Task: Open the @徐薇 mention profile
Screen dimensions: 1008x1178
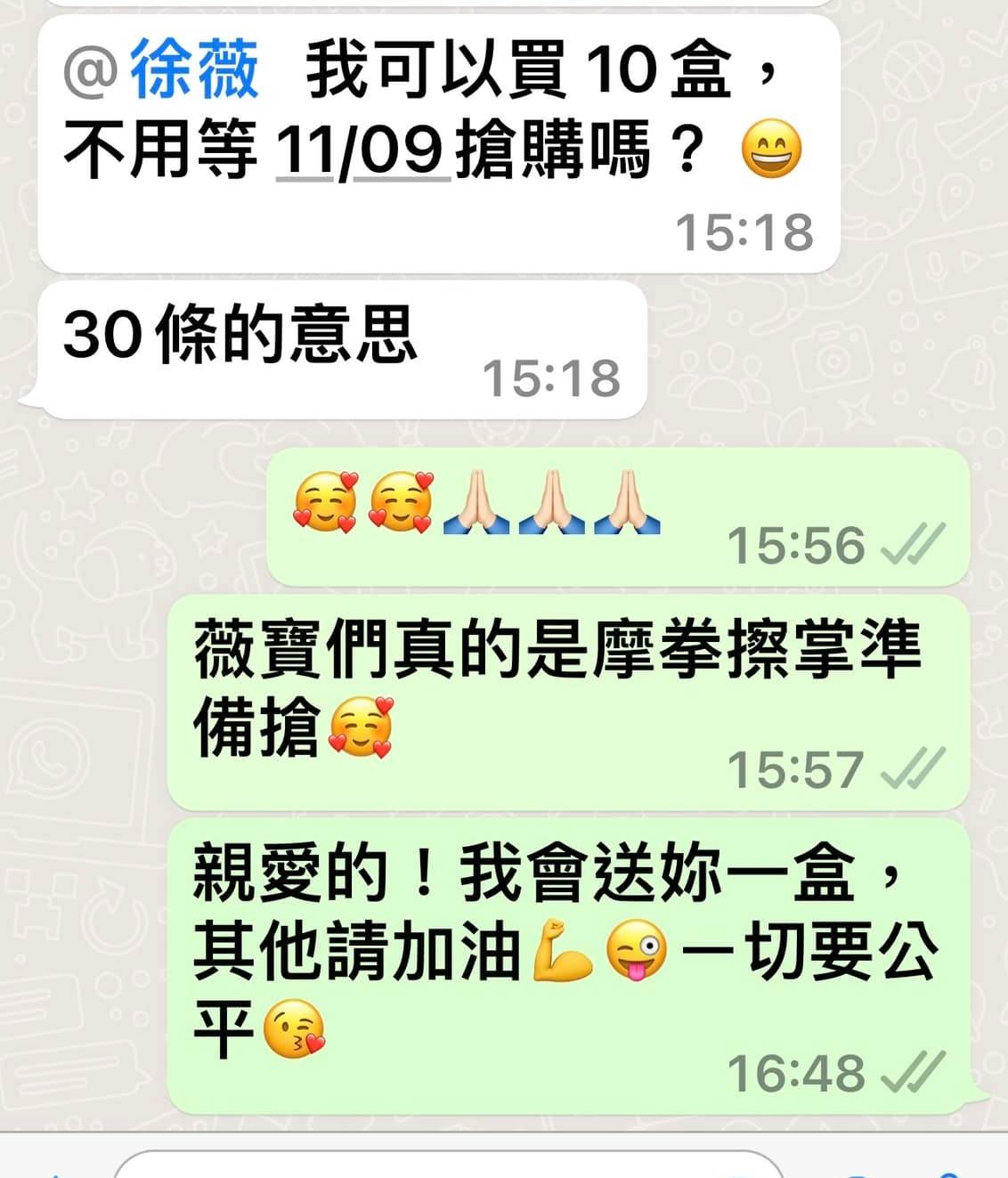Action: 163,69
